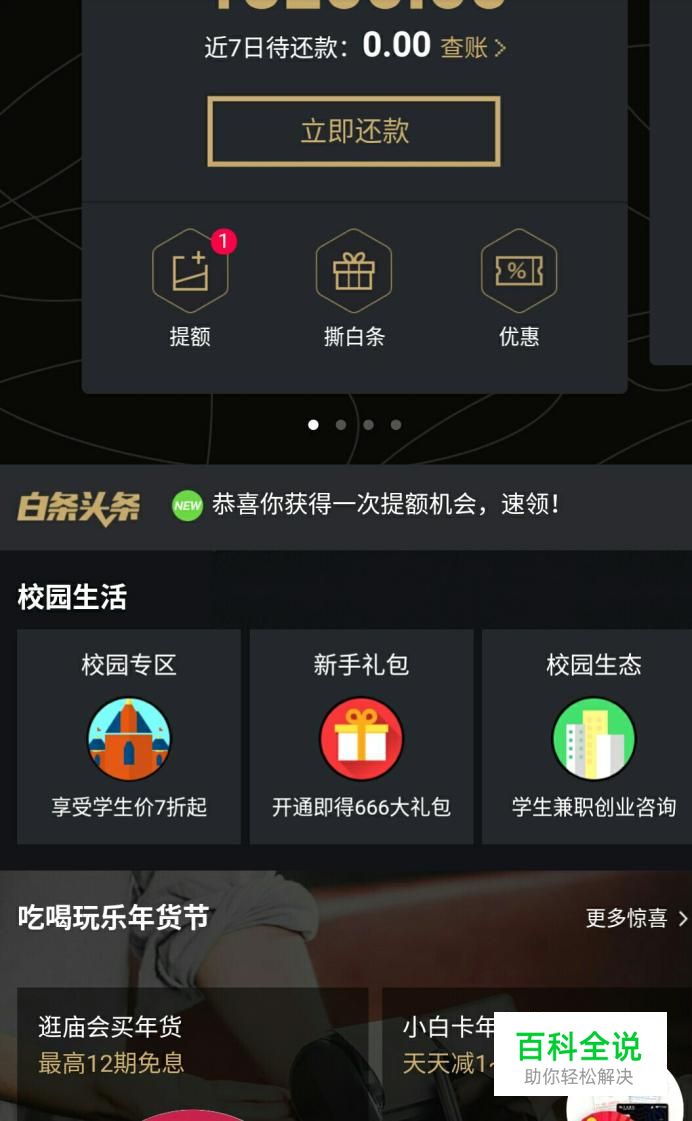This screenshot has height=1121, width=692.
Task: Open the 查账 link
Action: click(473, 47)
